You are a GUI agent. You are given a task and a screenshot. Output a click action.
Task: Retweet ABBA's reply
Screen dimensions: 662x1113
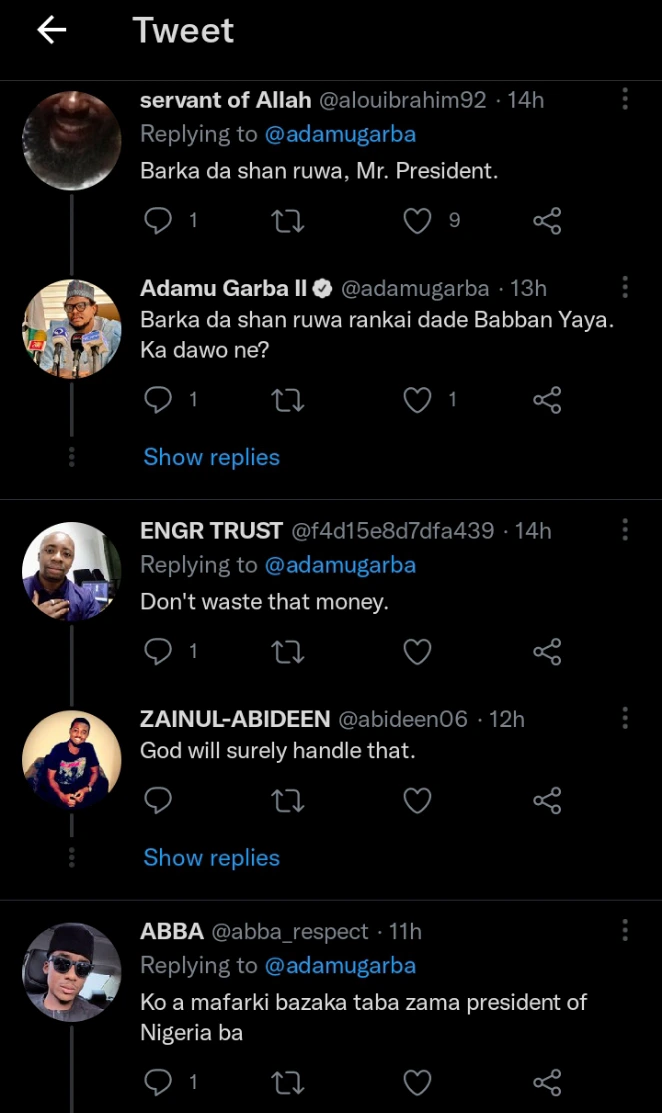[x=288, y=1082]
